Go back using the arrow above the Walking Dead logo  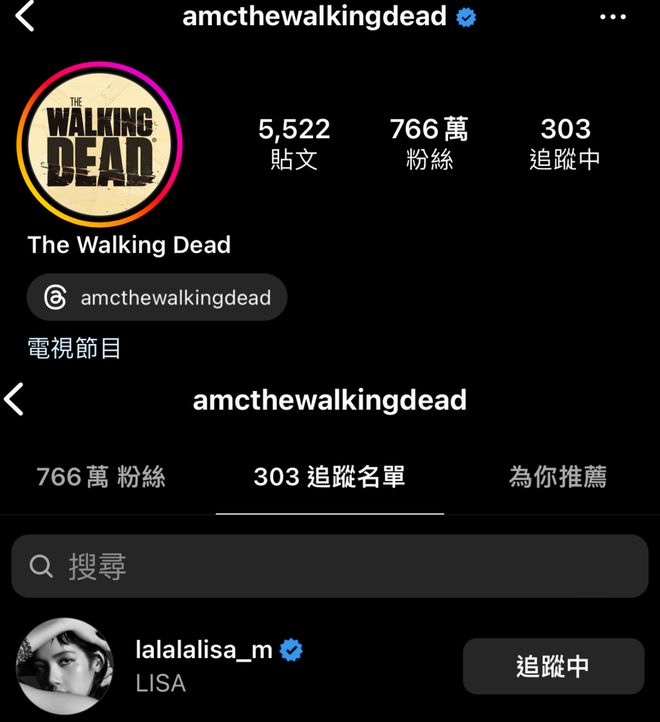(25, 16)
